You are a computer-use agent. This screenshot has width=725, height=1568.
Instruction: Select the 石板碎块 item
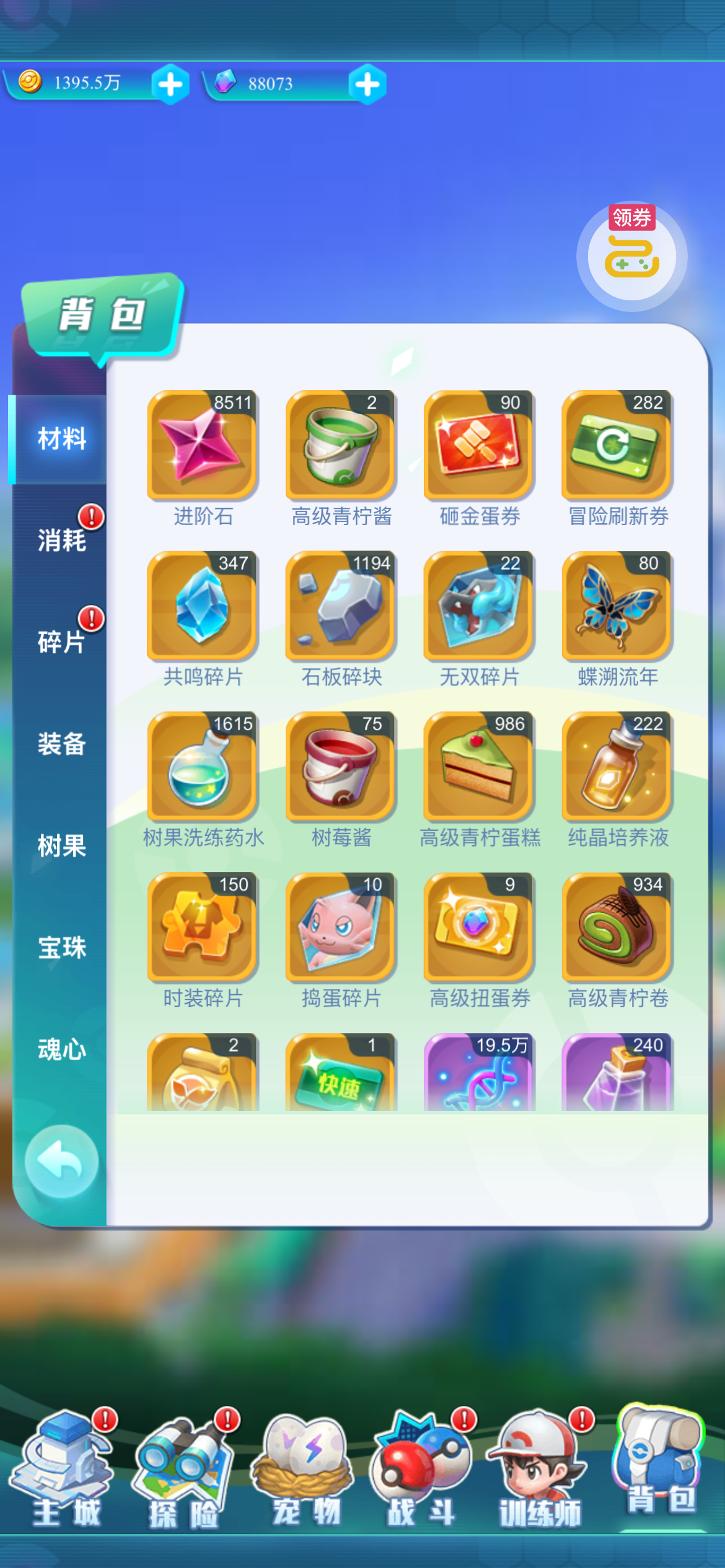pos(341,606)
